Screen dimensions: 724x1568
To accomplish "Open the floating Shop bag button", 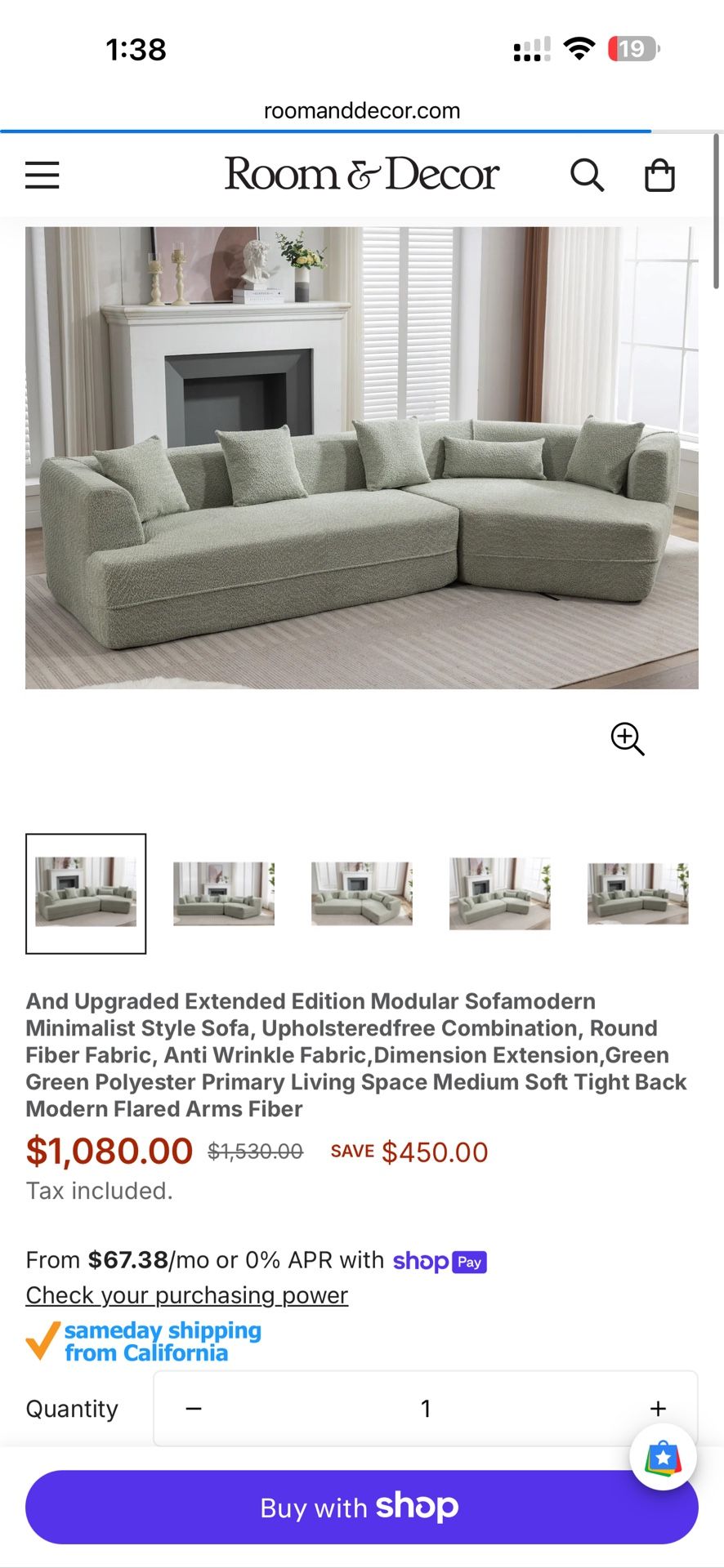I will click(663, 1457).
